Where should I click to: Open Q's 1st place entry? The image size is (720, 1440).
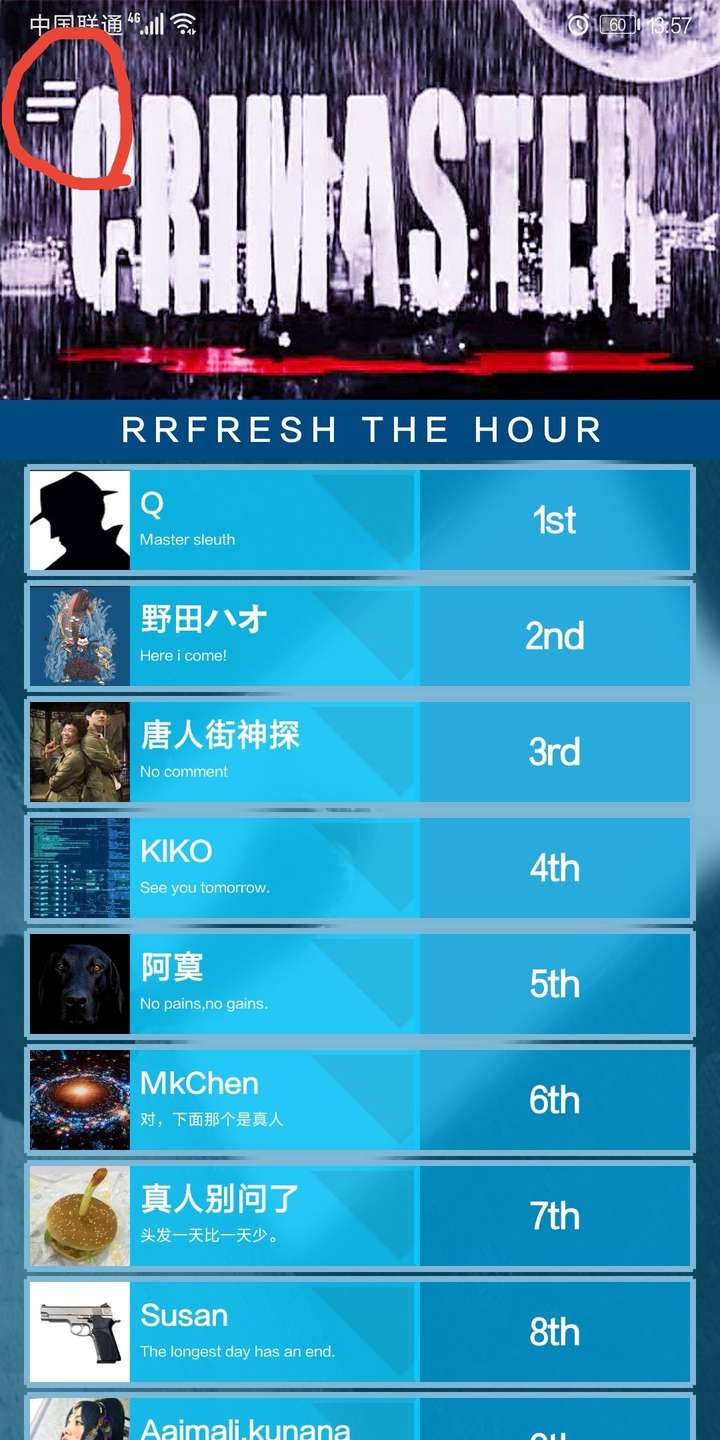360,520
